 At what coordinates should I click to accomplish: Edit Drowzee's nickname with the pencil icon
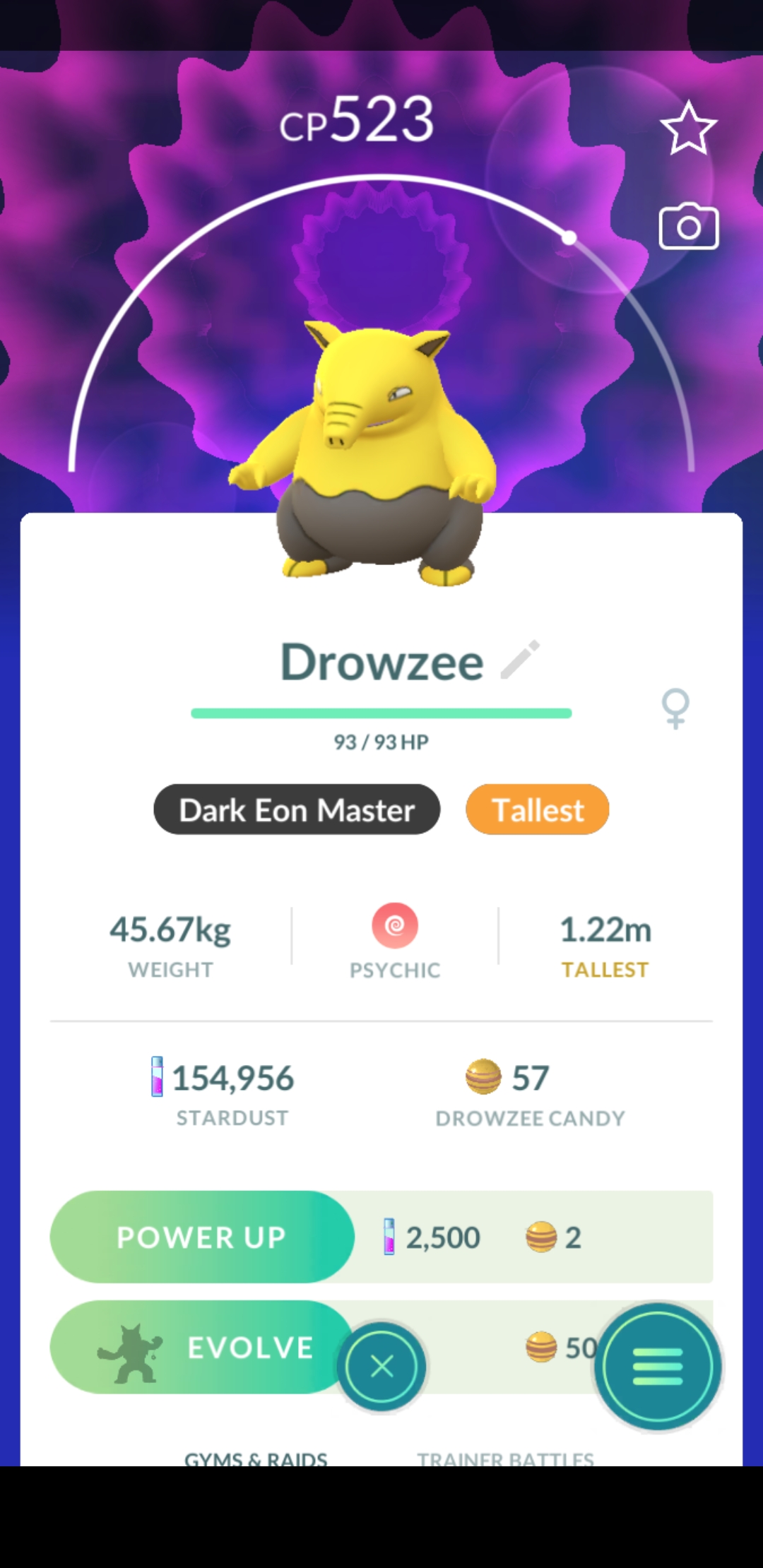pyautogui.click(x=520, y=660)
